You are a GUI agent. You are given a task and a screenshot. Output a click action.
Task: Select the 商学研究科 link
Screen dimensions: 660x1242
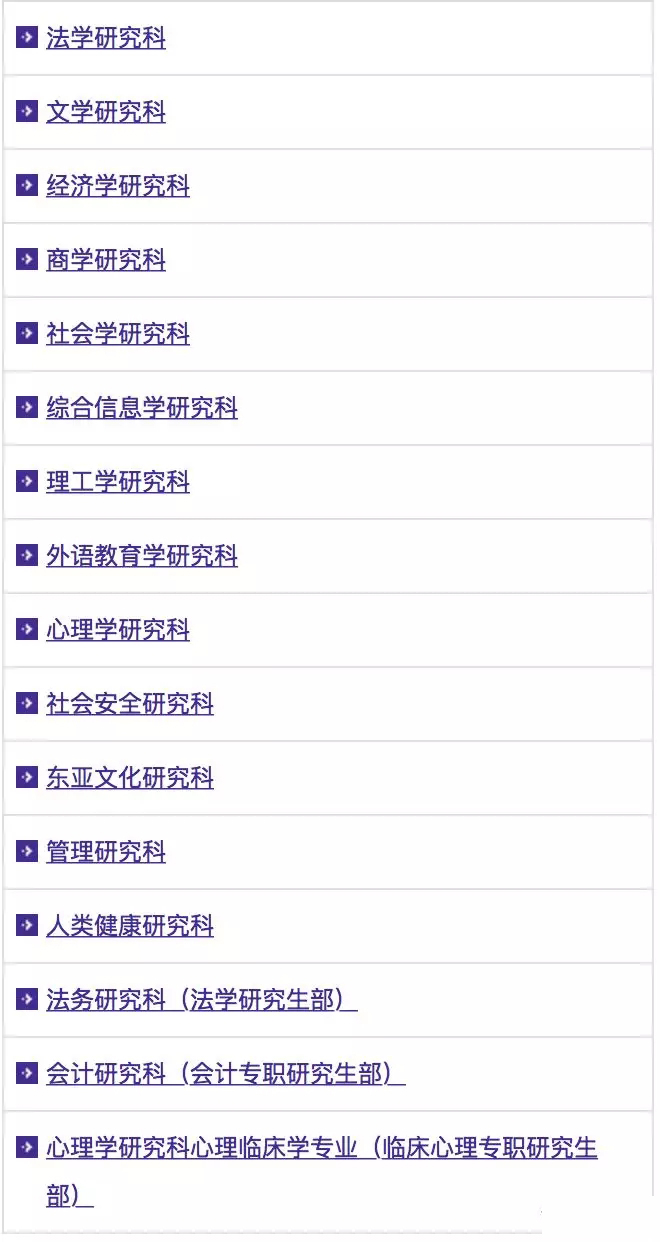tap(105, 261)
